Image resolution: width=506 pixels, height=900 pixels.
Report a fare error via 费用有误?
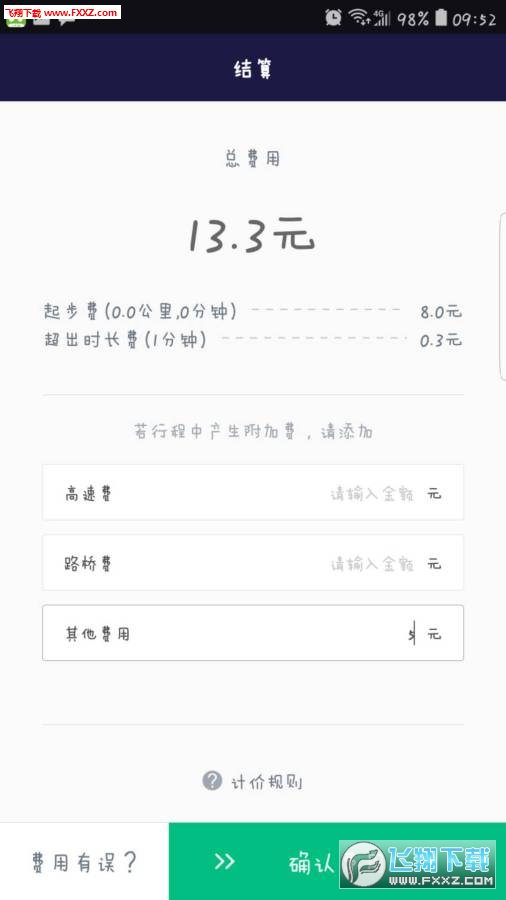(x=84, y=861)
